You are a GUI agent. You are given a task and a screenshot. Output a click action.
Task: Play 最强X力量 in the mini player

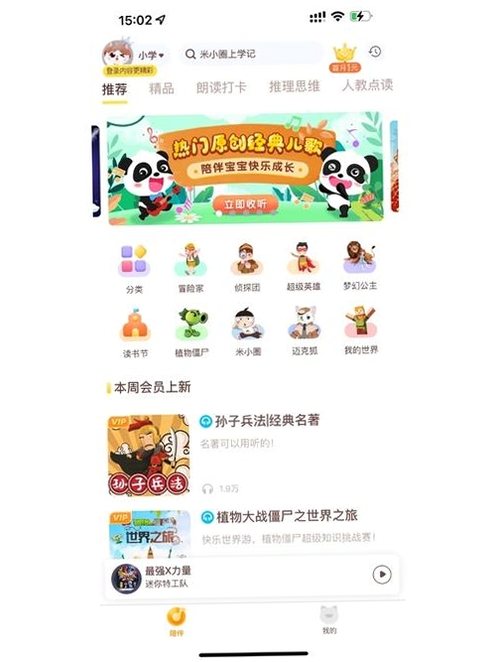pyautogui.click(x=382, y=574)
